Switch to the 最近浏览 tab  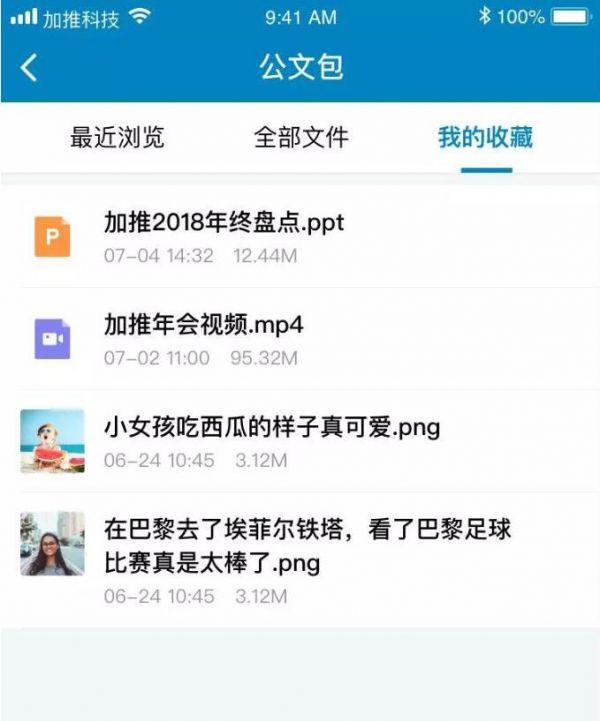point(117,138)
